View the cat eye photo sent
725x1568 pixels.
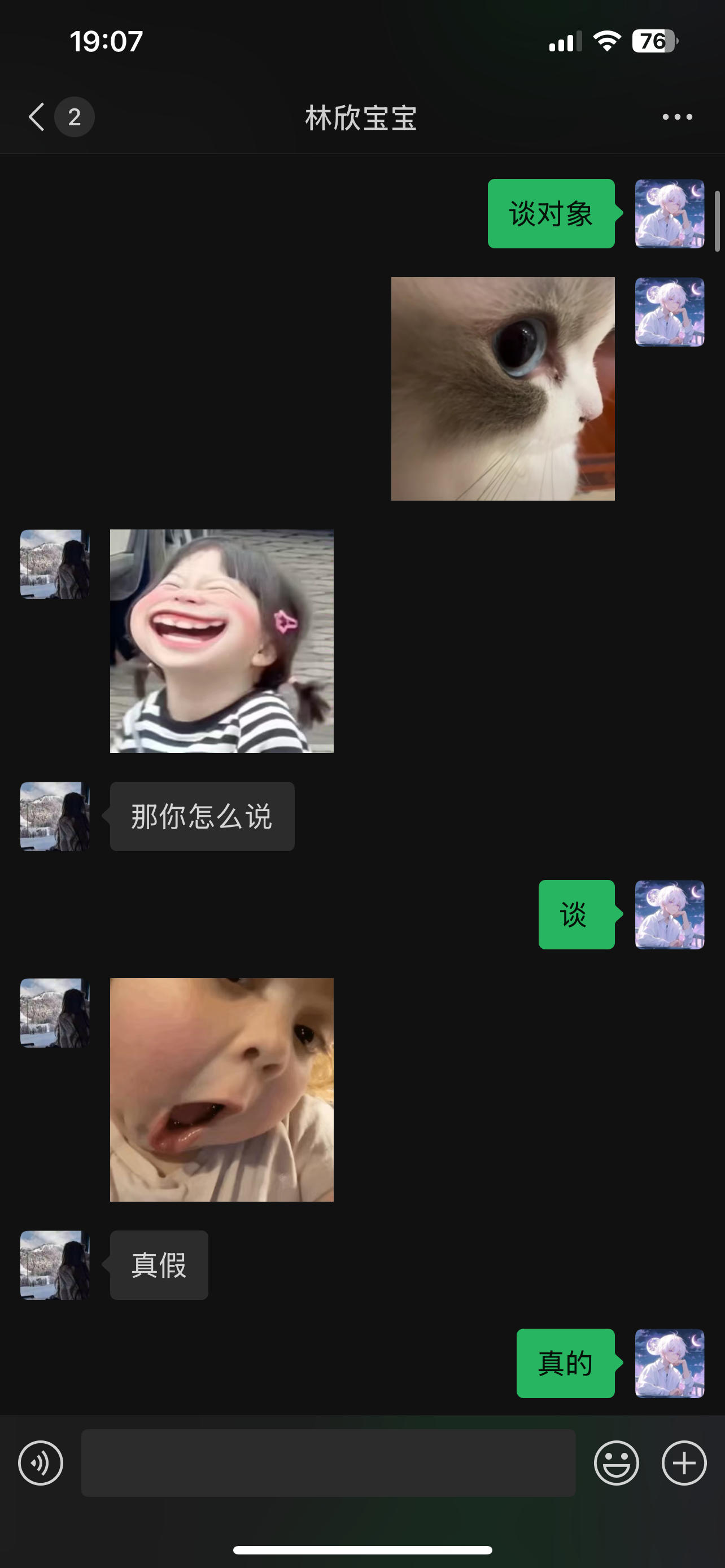click(x=502, y=388)
